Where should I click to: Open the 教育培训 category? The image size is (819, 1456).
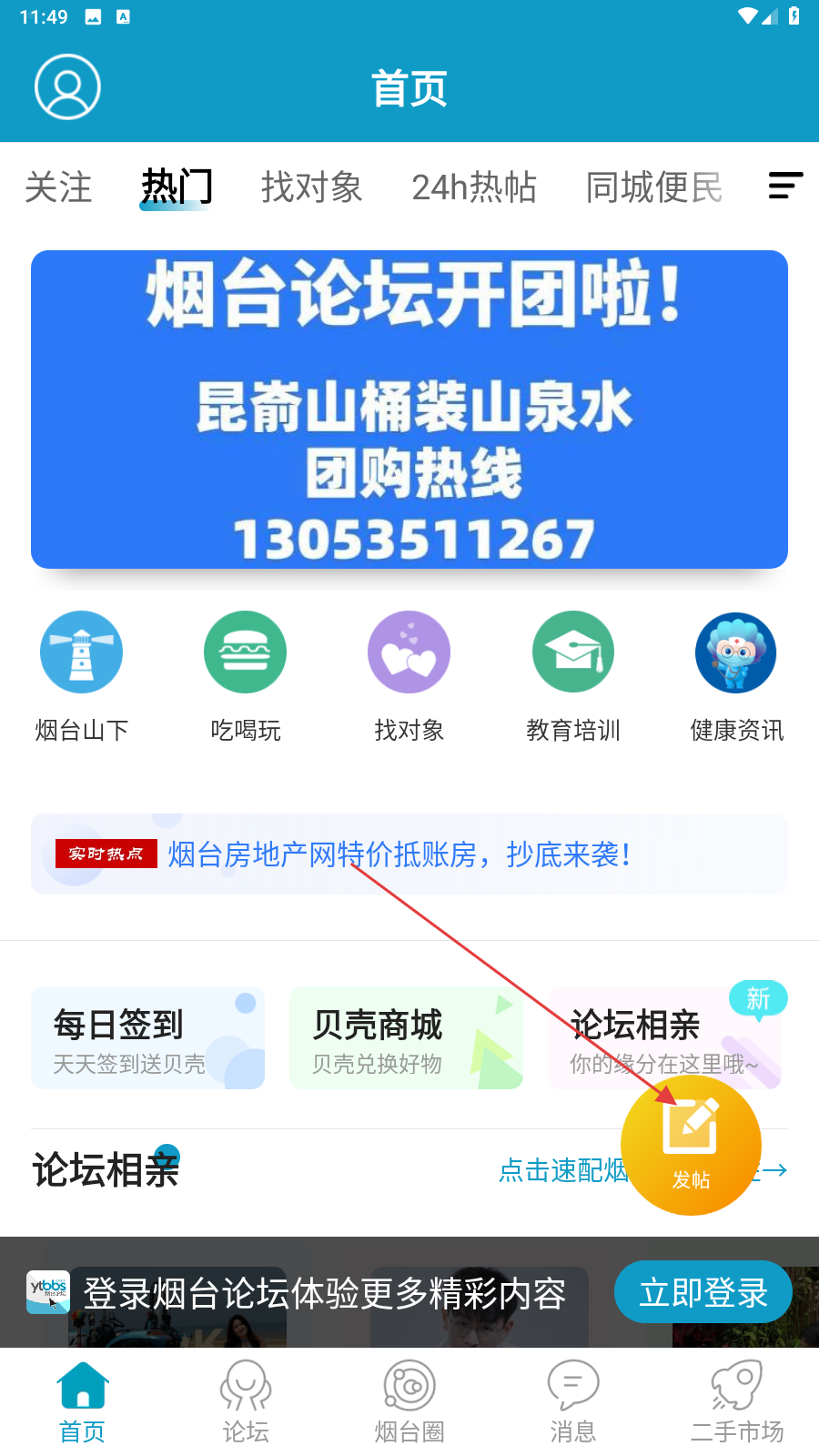tap(573, 673)
